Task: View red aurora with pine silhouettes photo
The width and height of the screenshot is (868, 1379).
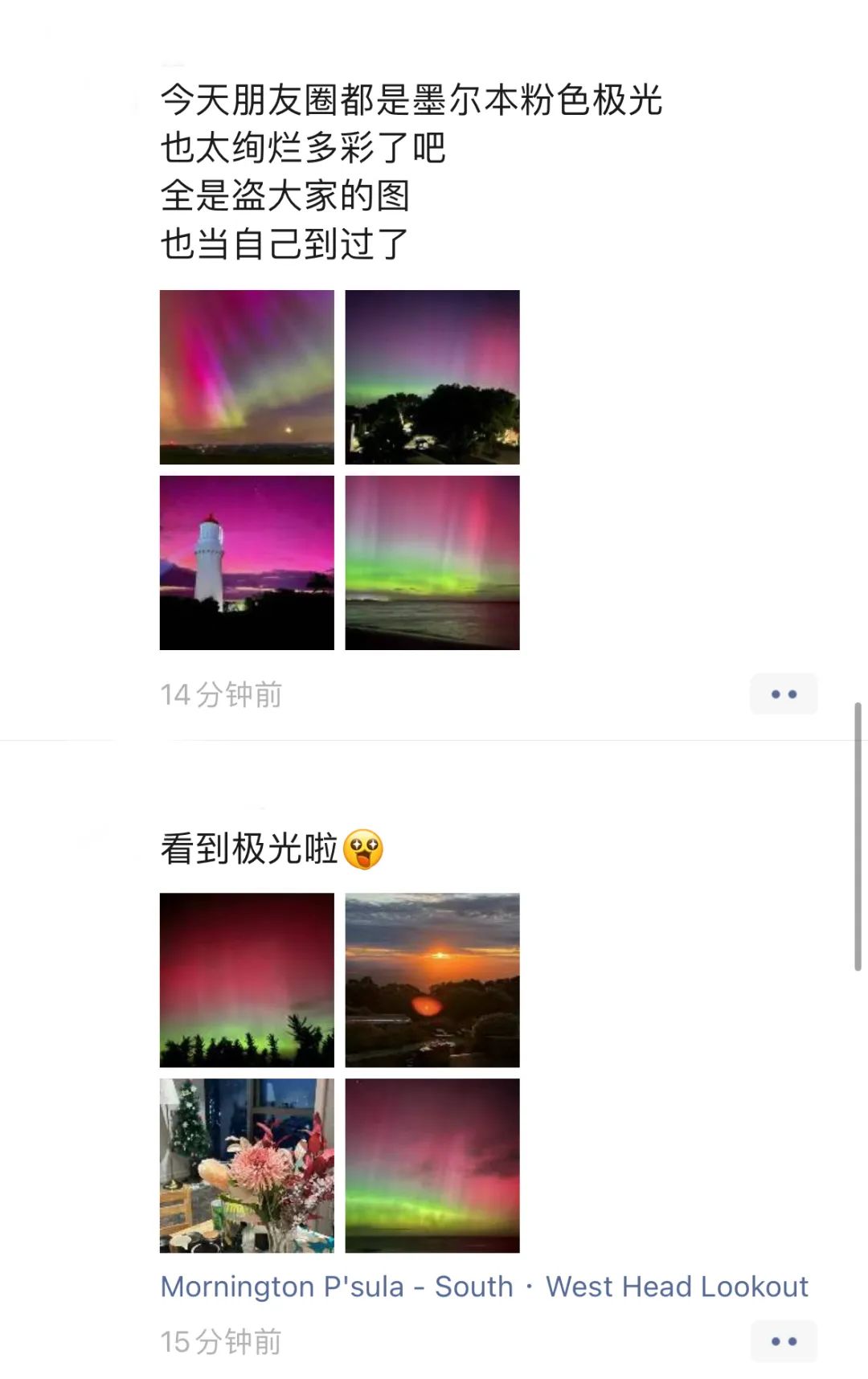Action: click(247, 980)
